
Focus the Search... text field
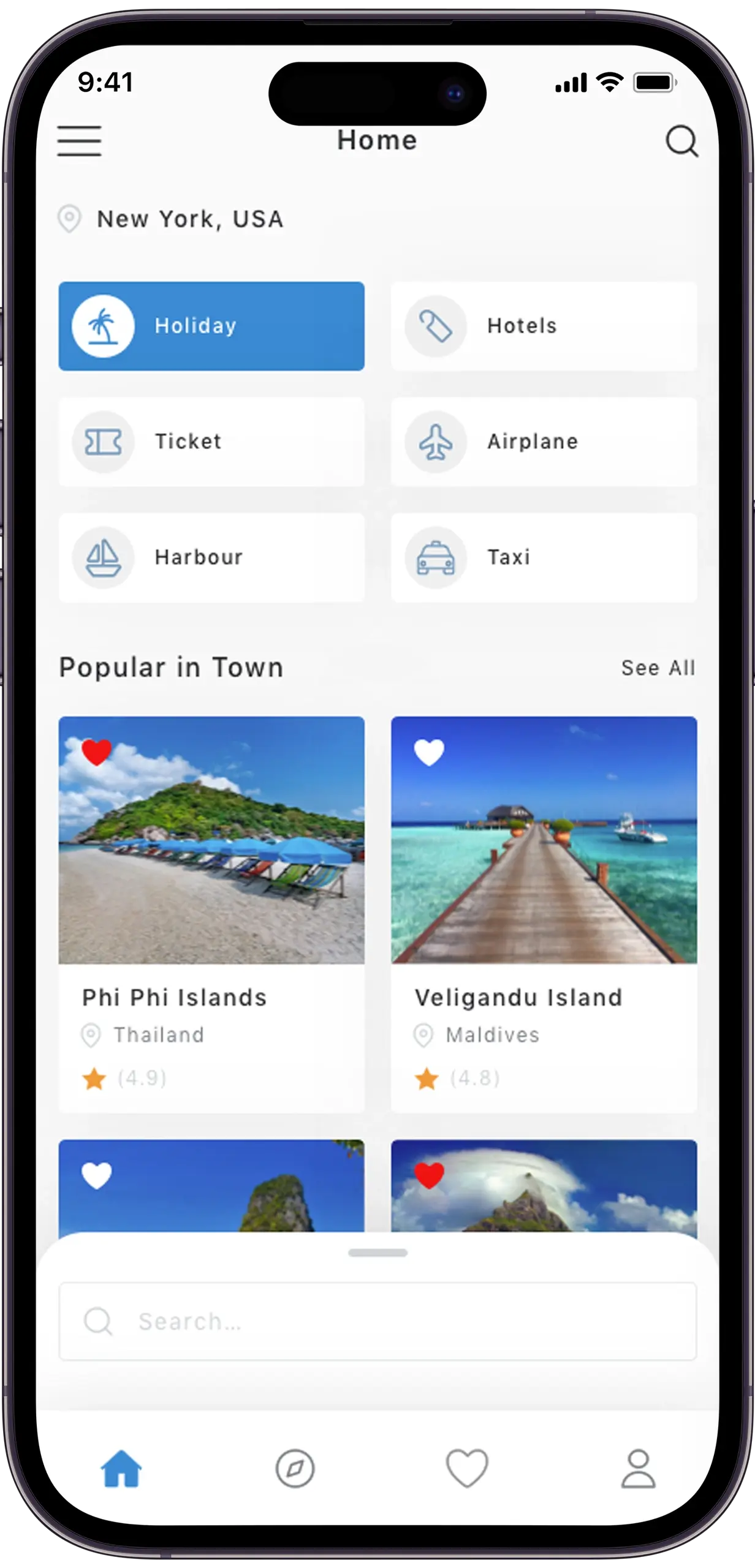click(x=377, y=1321)
